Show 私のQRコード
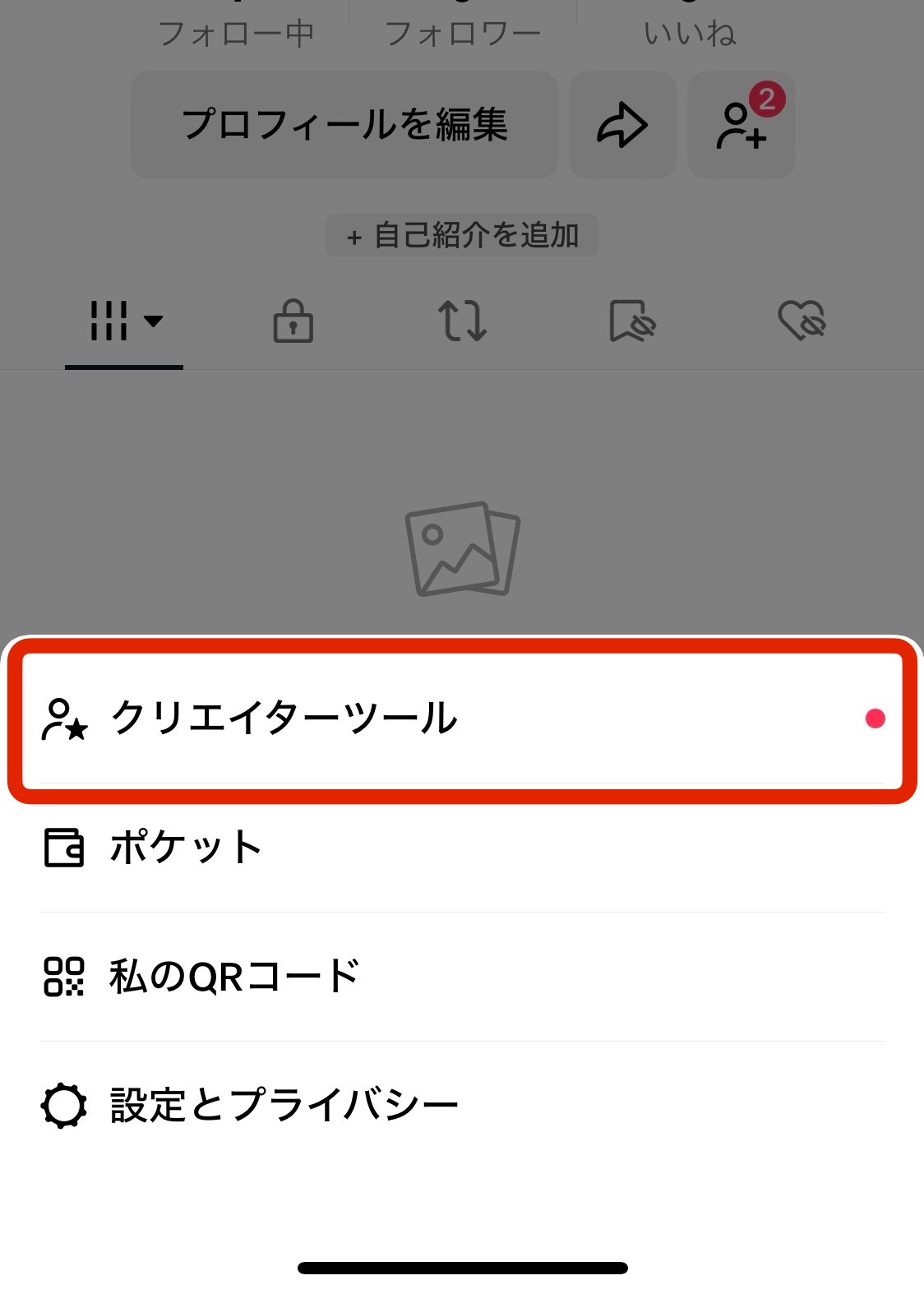Screen dimensions: 924x1294 460,977
